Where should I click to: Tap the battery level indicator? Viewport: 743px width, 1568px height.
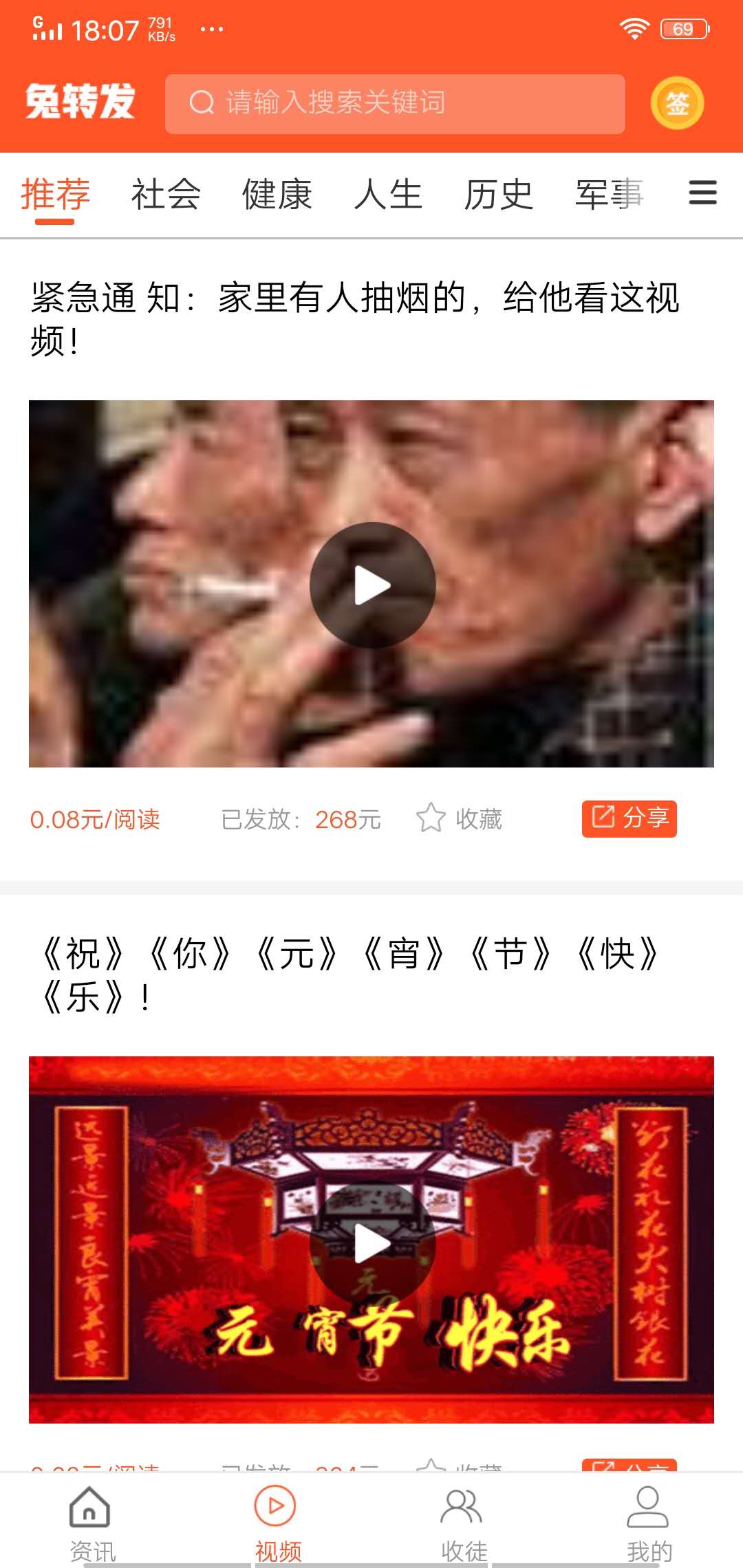click(x=682, y=29)
